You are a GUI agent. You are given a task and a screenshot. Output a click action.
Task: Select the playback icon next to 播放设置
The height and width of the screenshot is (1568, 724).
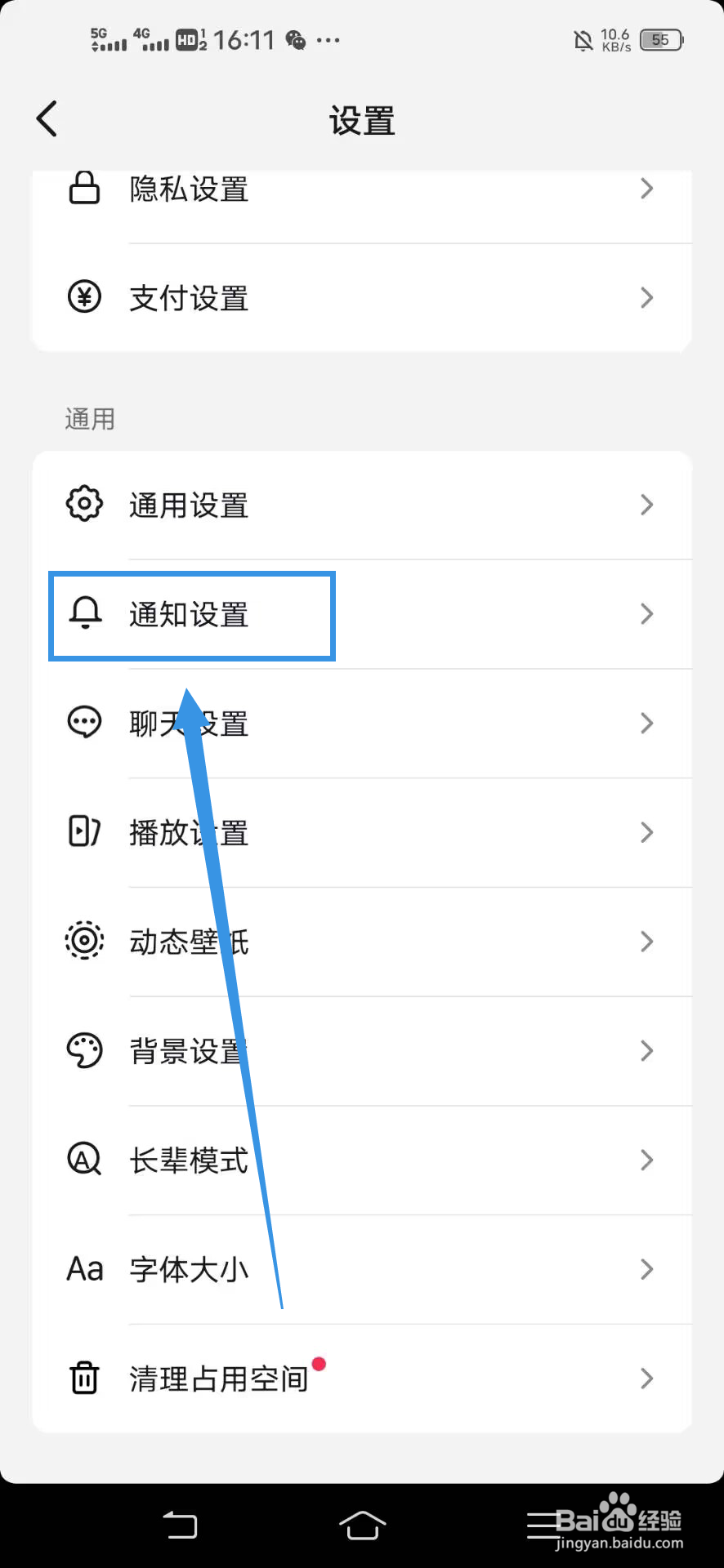(84, 832)
